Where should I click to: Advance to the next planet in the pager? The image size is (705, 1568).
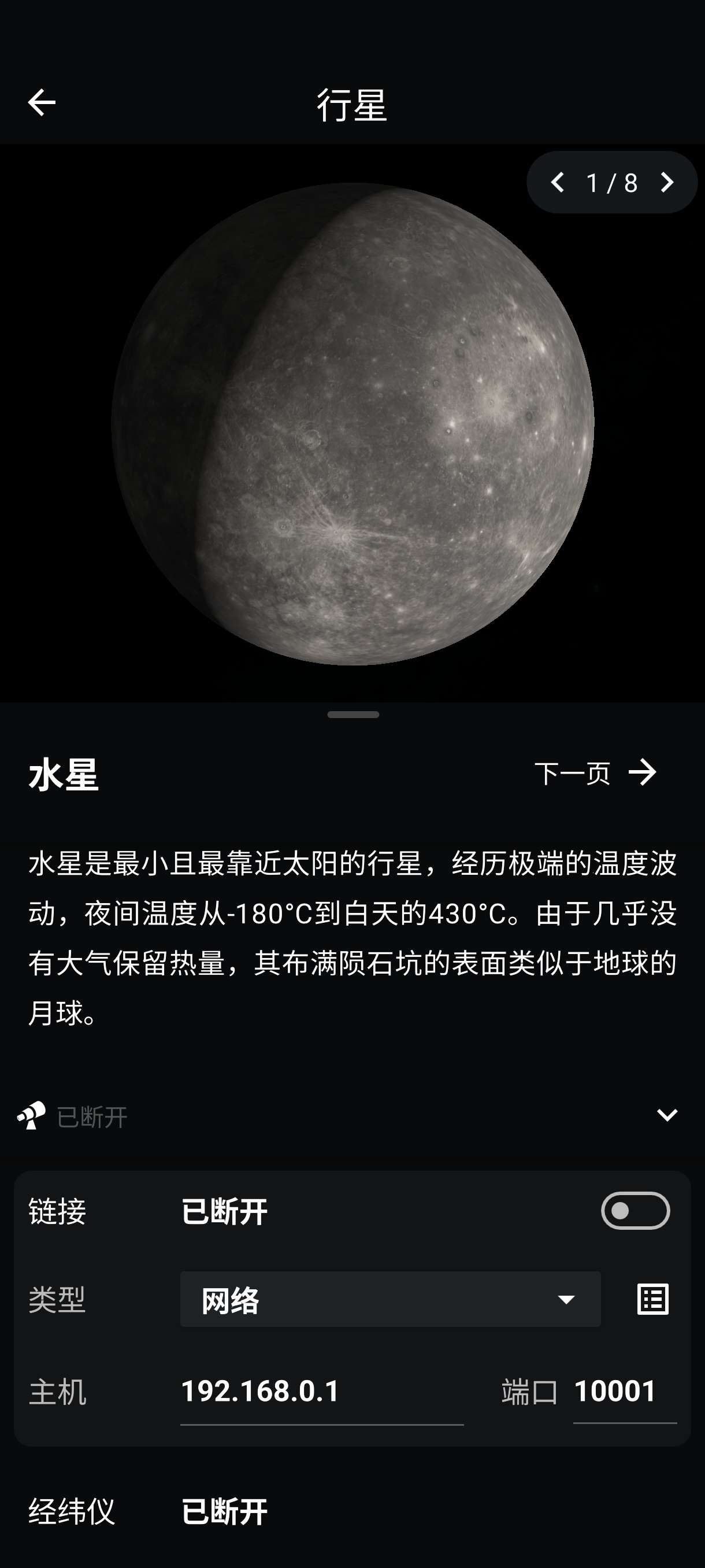(667, 182)
